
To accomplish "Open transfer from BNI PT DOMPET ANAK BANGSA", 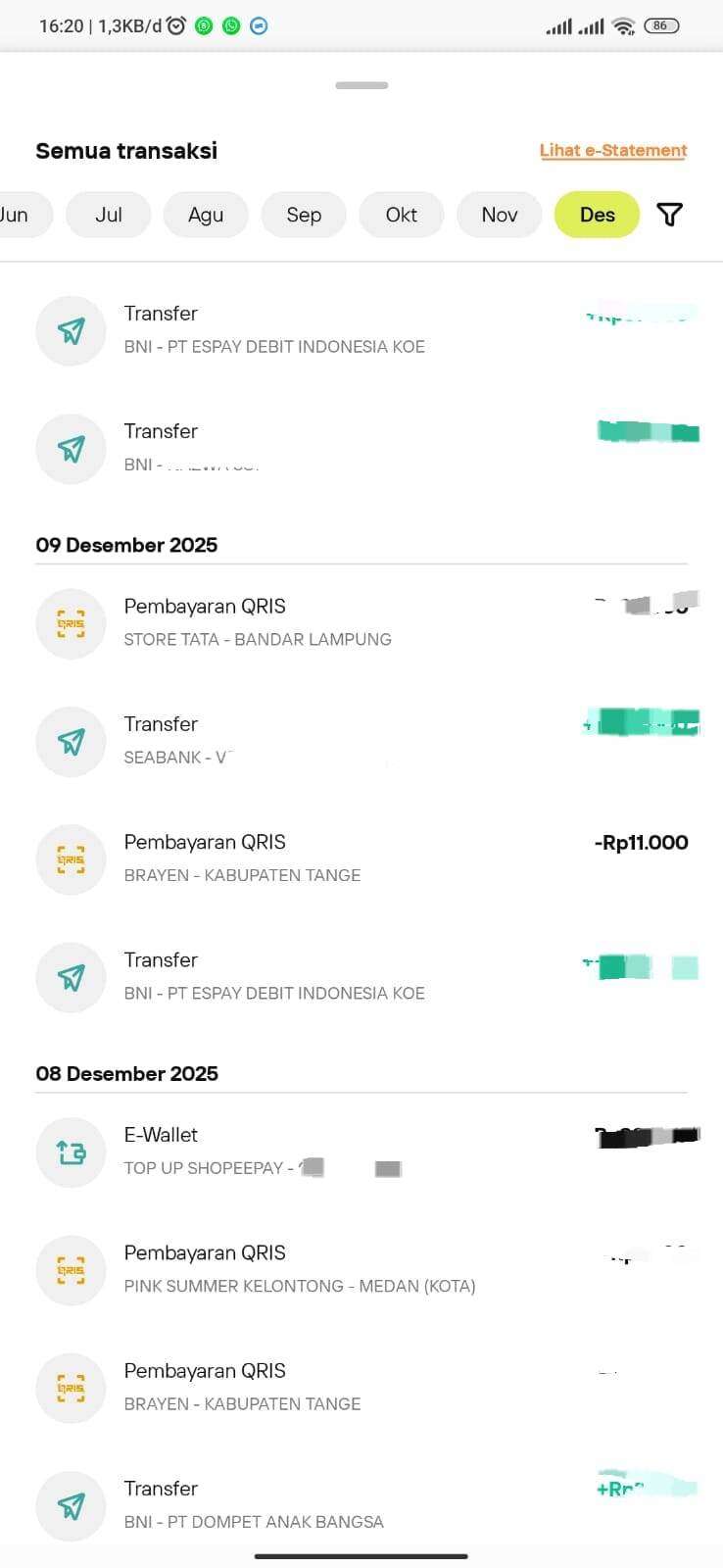I will tap(361, 1503).
